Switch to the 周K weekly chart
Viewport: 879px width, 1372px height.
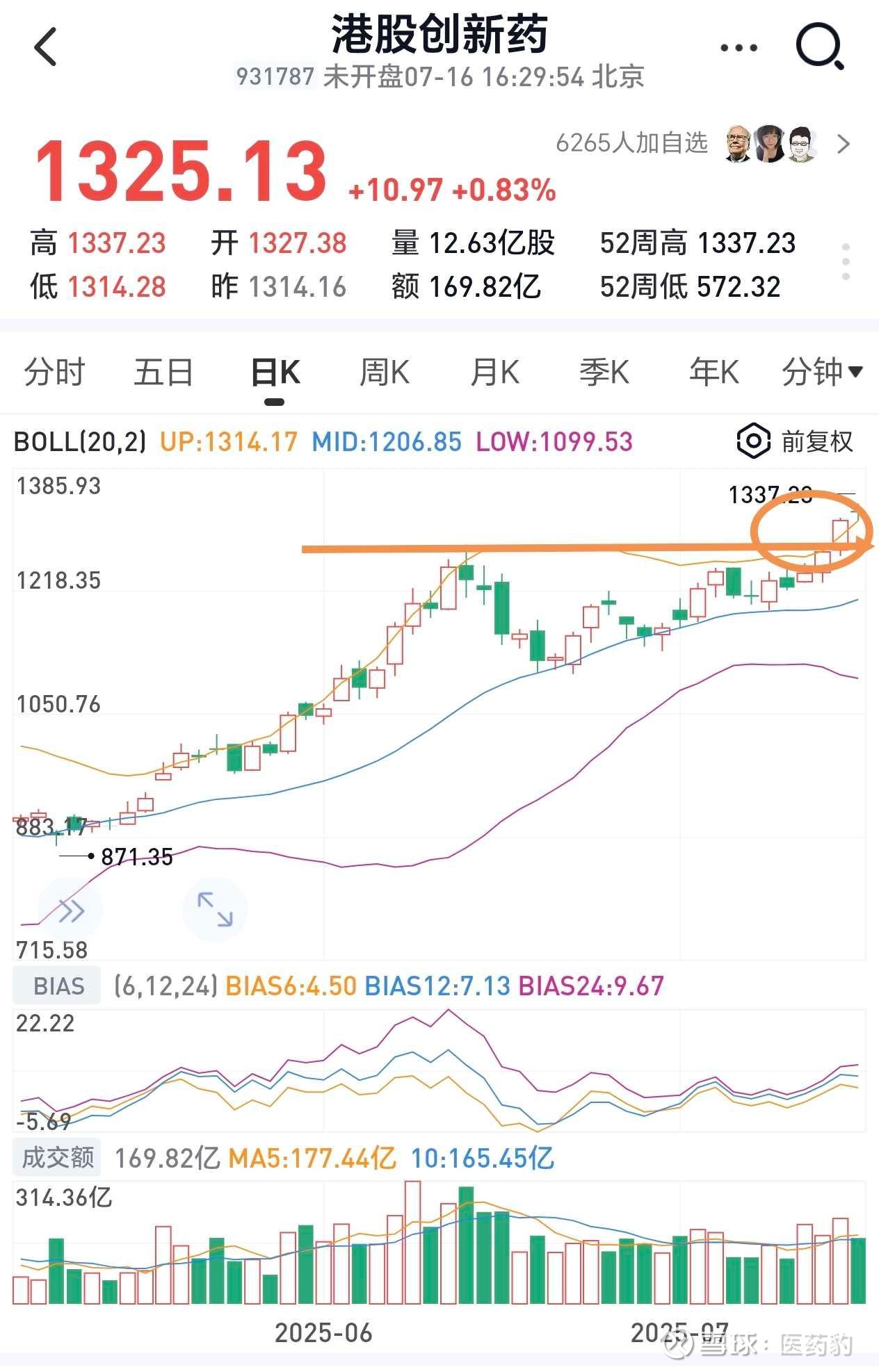pos(385,373)
